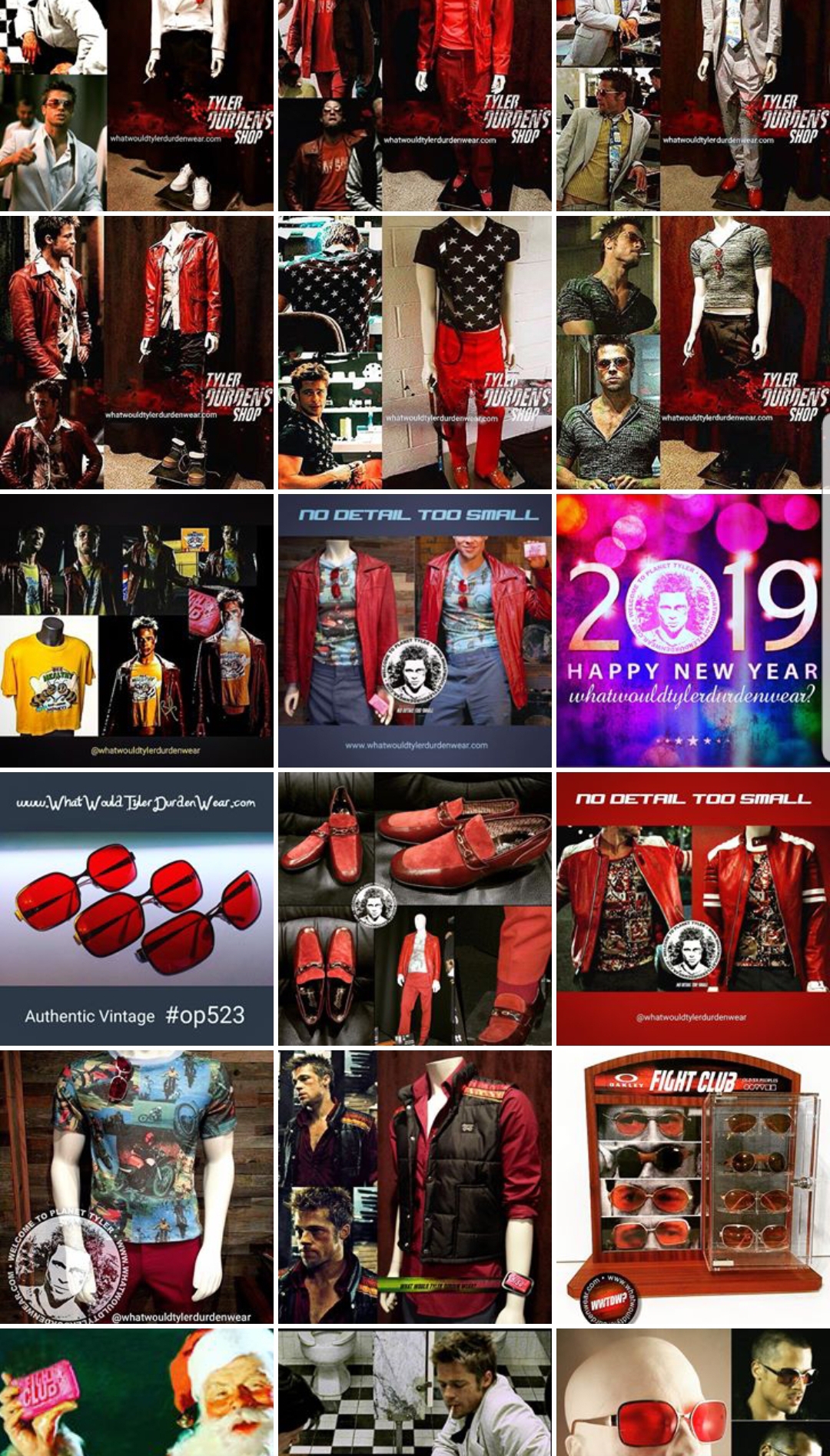Open the star-print shirt with red pants post
830x1456 pixels.
coord(415,352)
